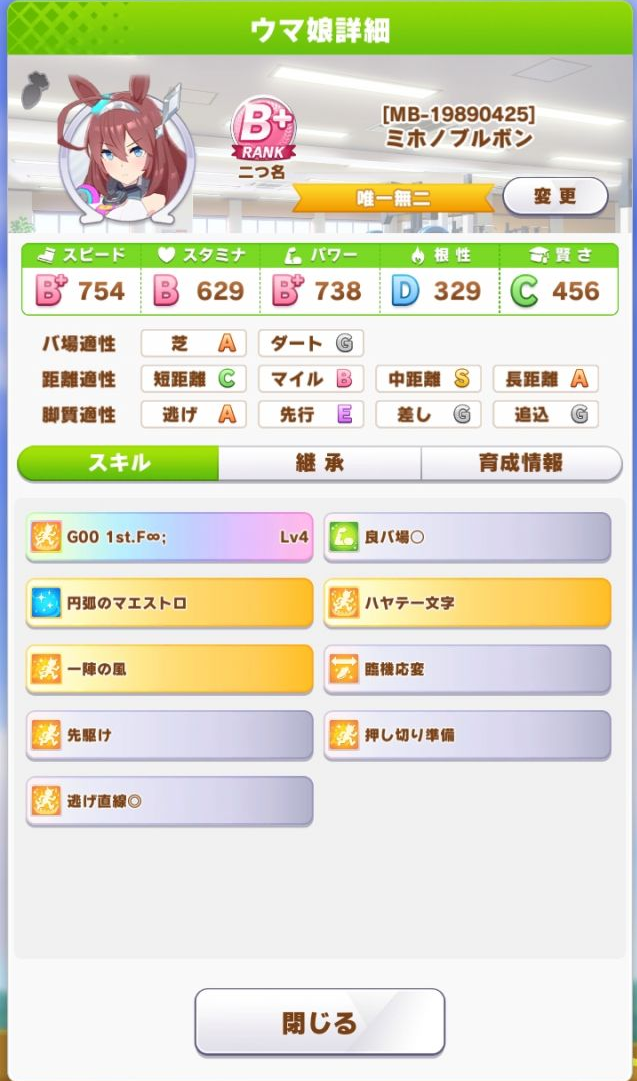View the 臨機応変 skill

point(467,669)
